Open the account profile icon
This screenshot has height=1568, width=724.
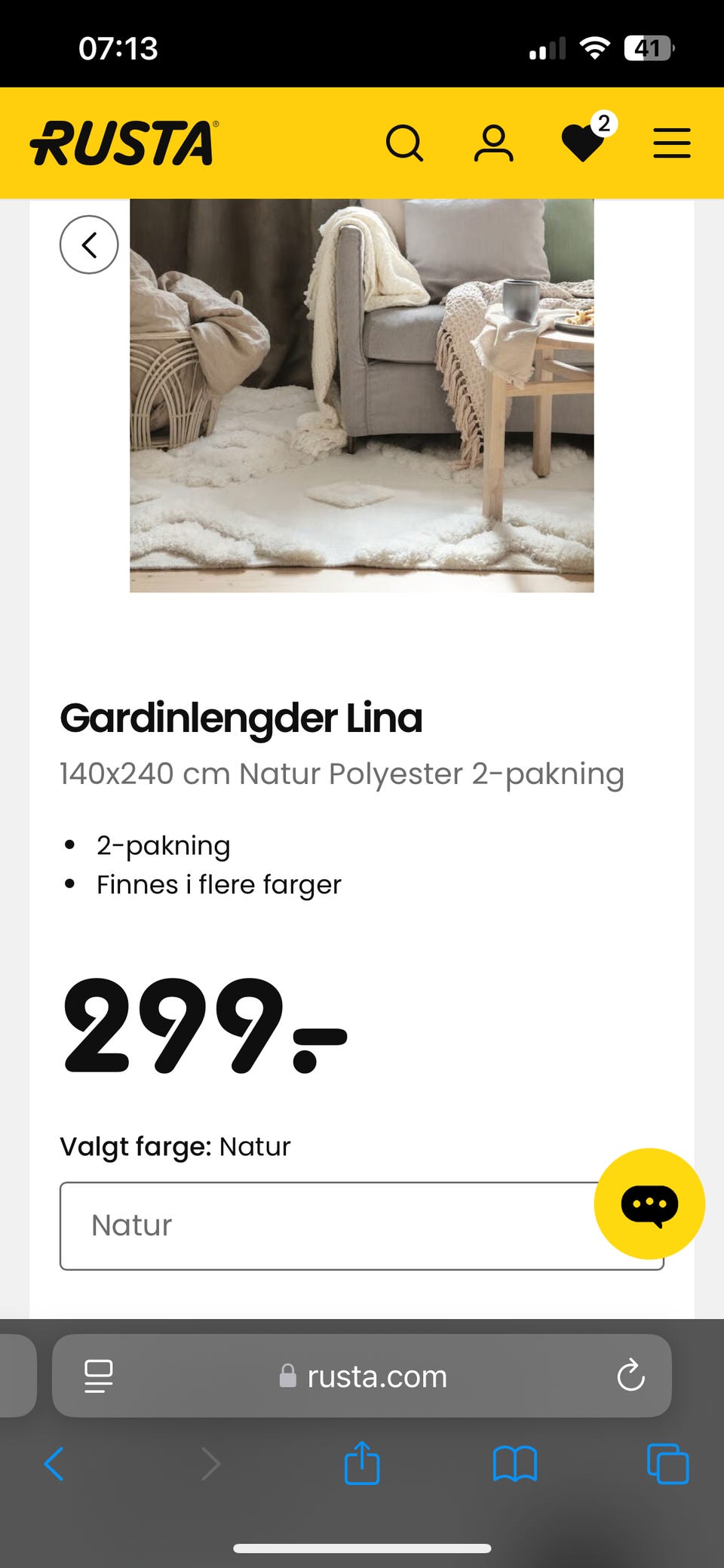(x=494, y=143)
